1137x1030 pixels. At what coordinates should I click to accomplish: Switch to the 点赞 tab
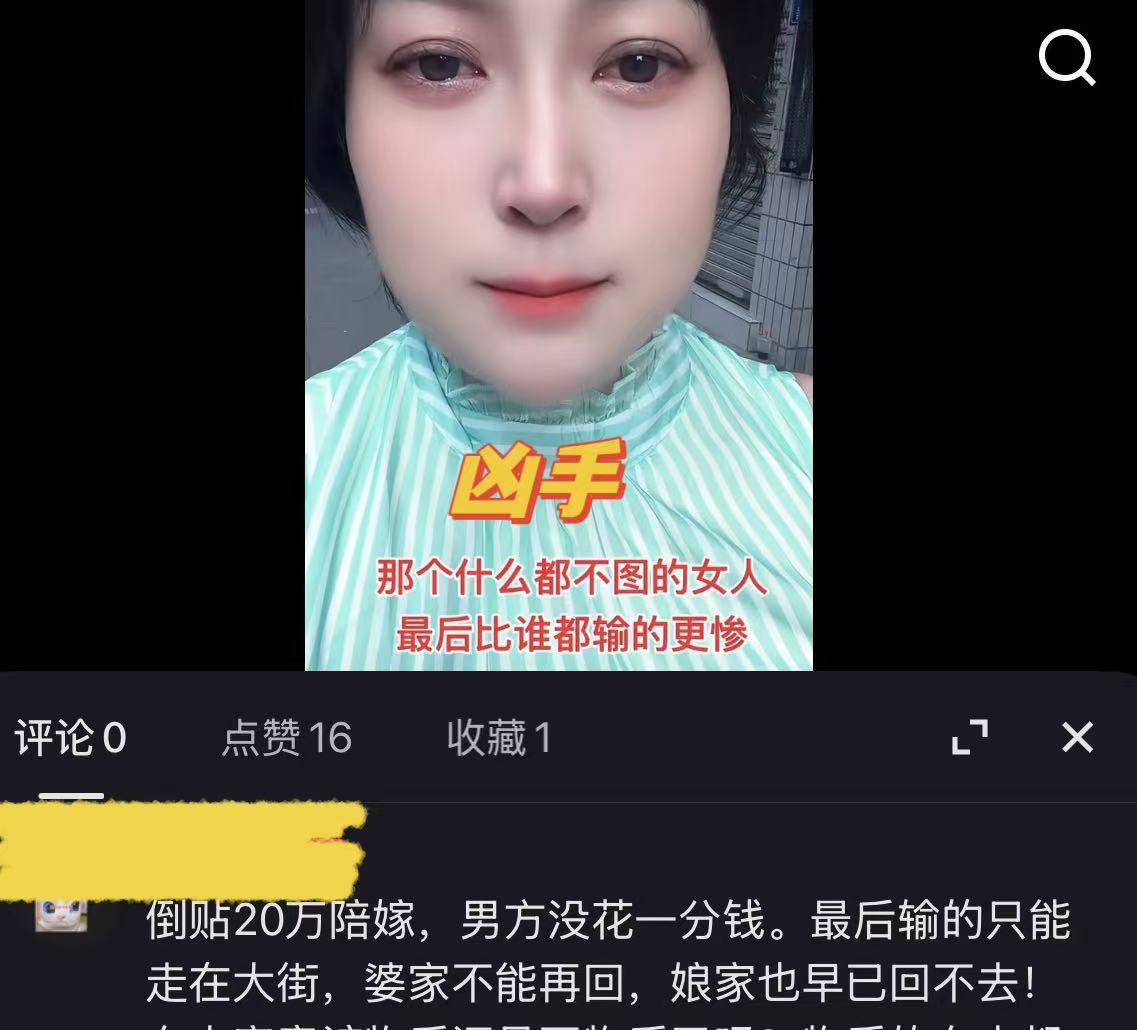coord(286,739)
